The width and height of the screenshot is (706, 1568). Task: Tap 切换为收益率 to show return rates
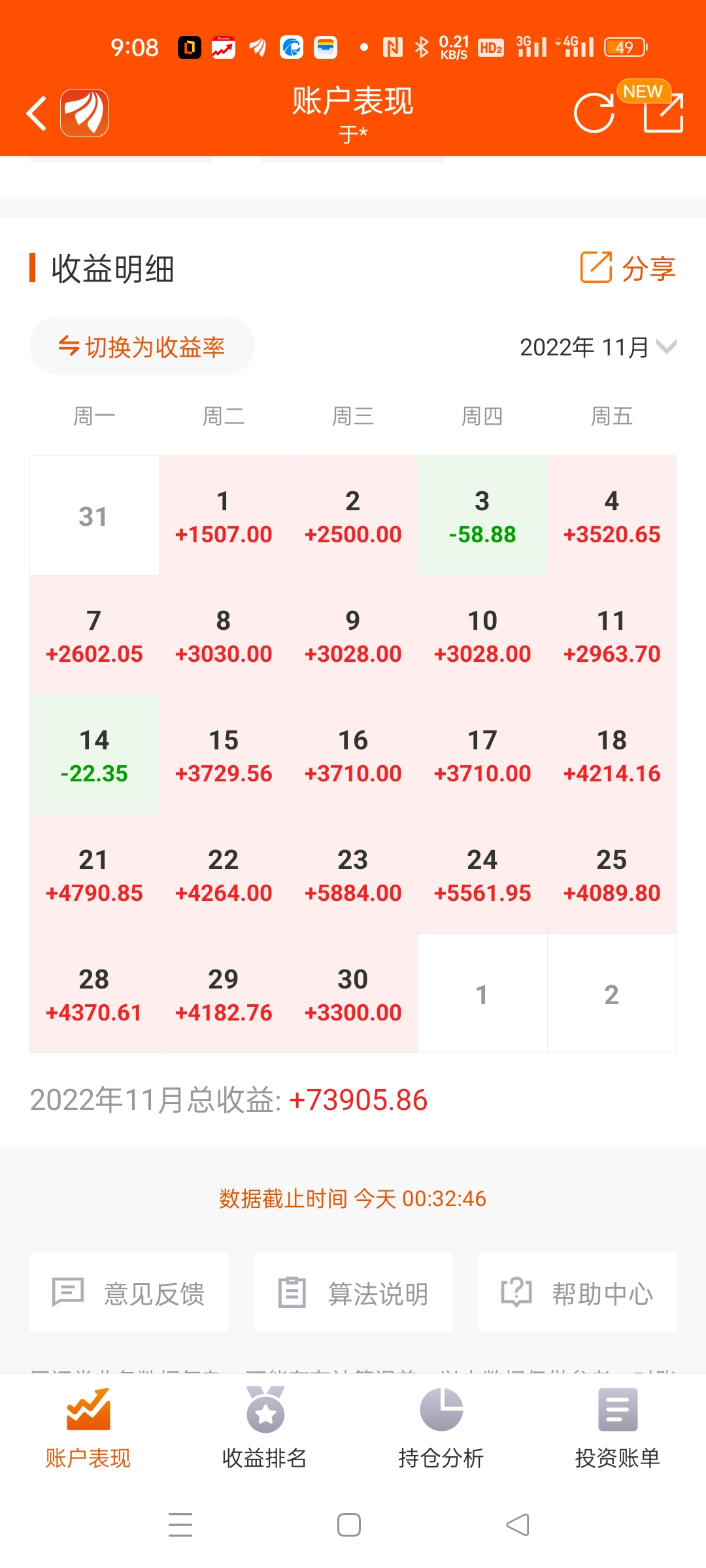(142, 346)
